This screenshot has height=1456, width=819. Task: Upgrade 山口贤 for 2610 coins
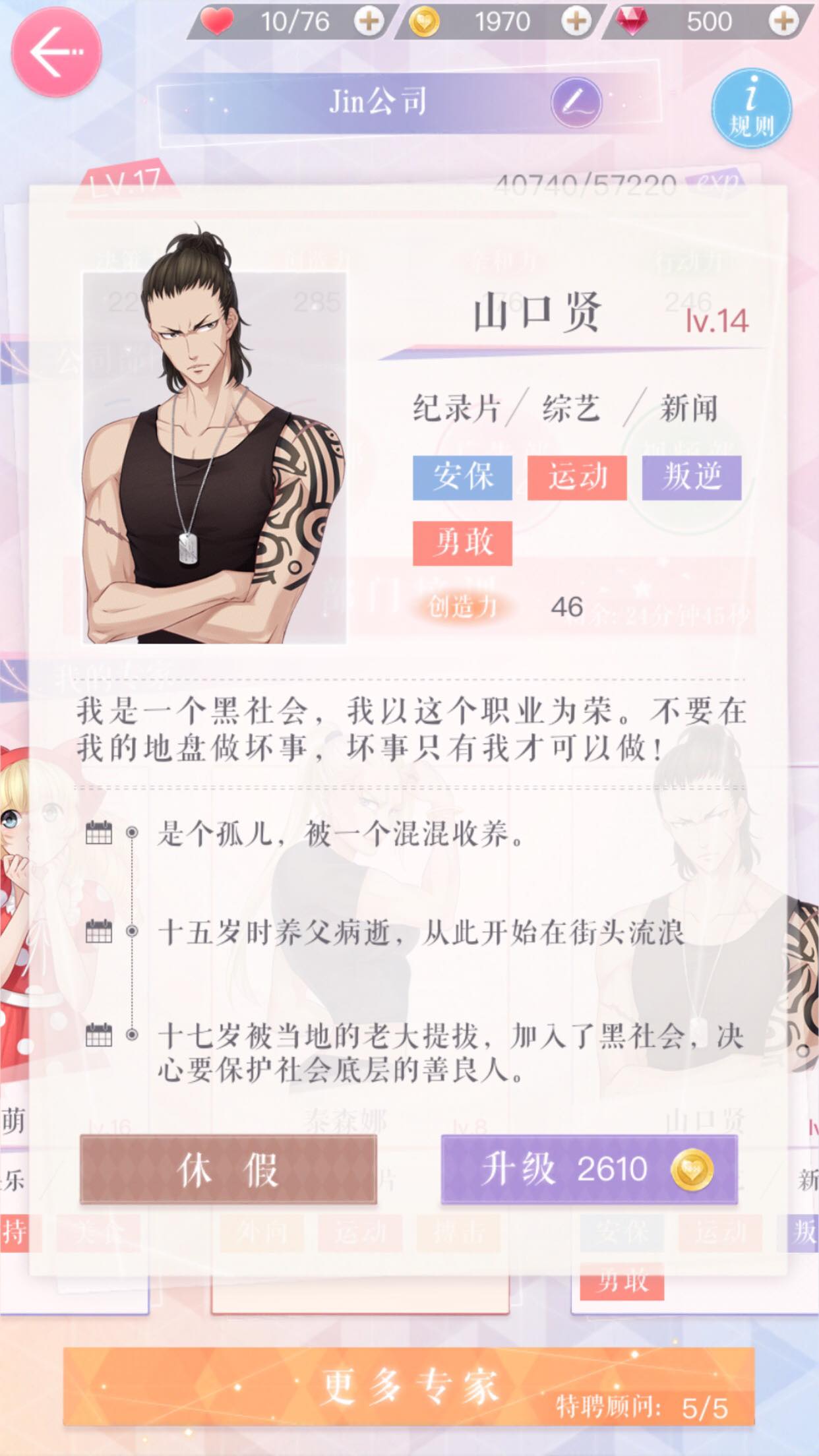tap(590, 1170)
